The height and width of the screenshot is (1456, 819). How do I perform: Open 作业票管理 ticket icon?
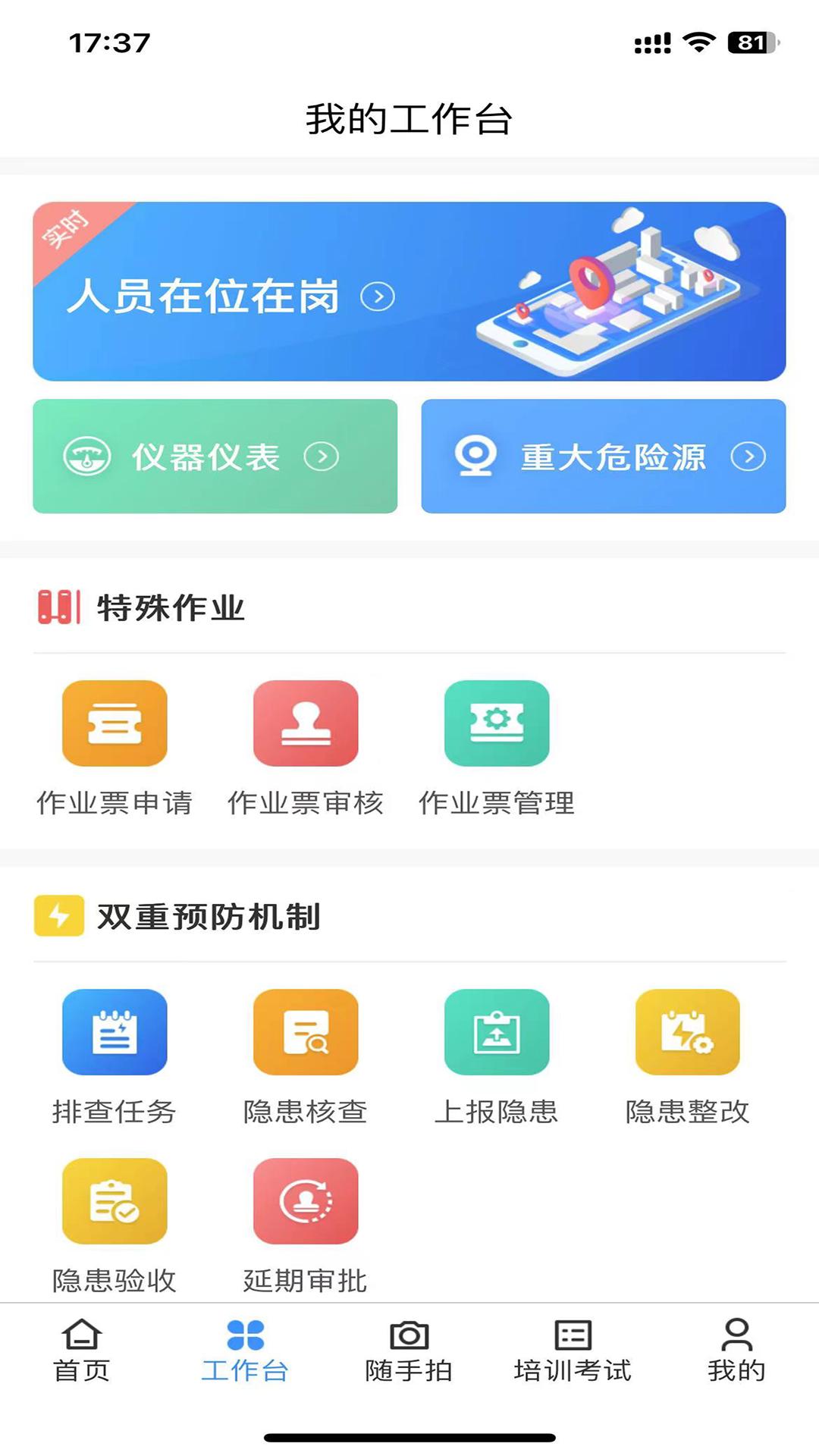click(498, 723)
